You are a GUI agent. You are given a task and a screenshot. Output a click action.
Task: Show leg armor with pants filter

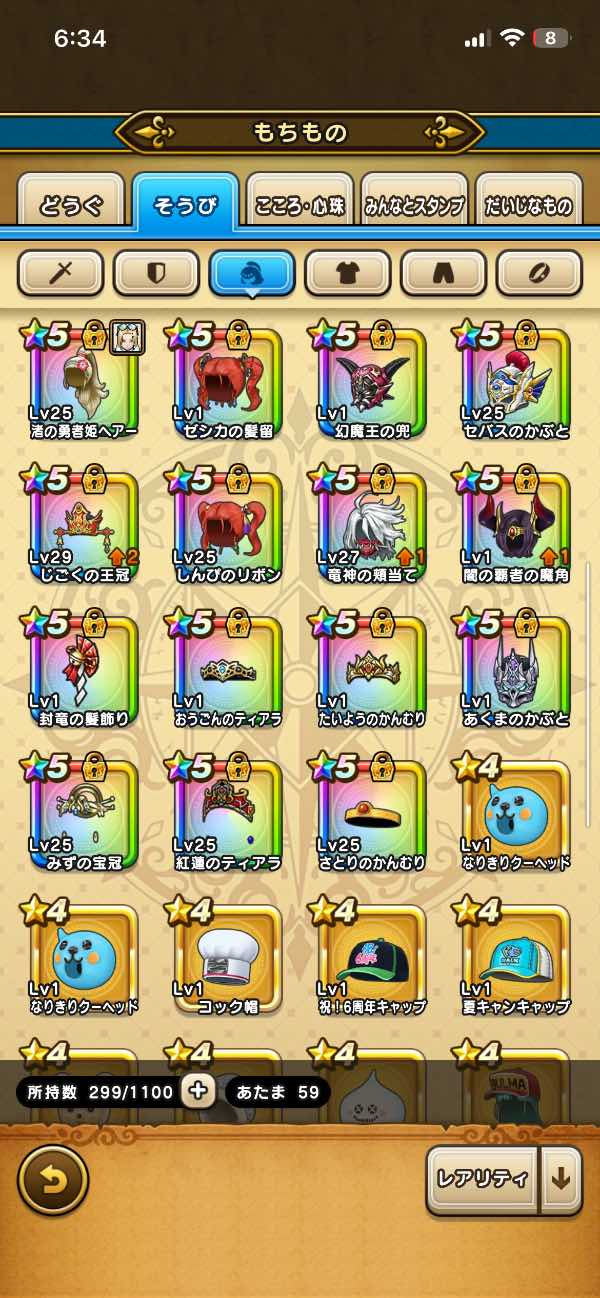443,272
